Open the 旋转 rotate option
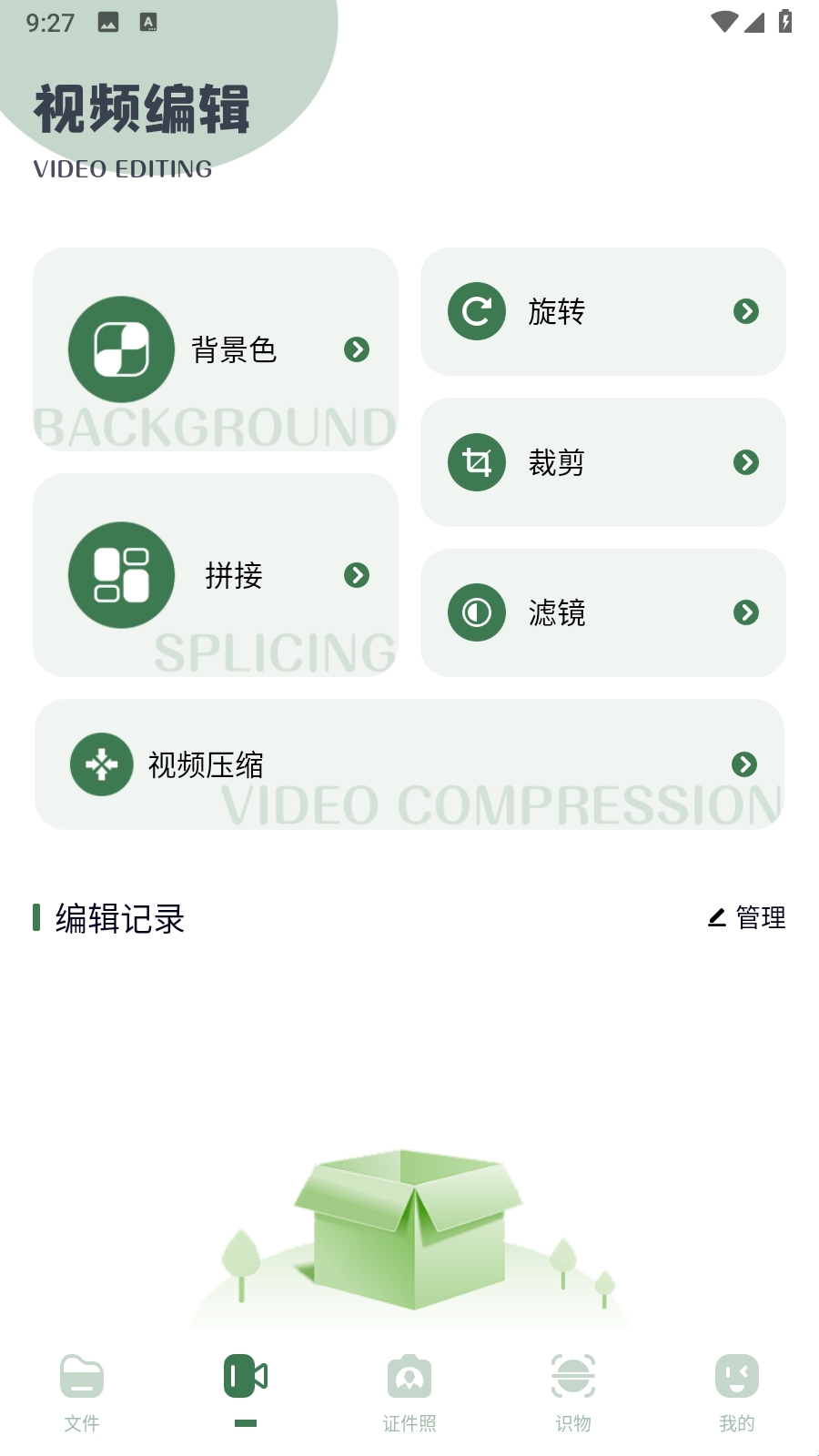The image size is (819, 1456). 602,311
